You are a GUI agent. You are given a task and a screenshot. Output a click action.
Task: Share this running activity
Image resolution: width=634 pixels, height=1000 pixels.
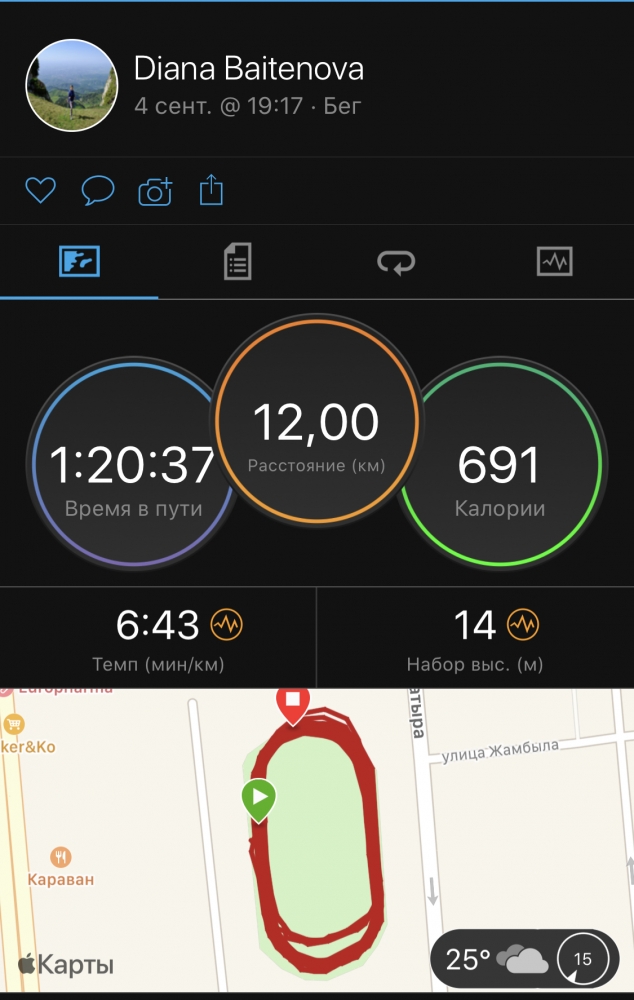[x=211, y=190]
